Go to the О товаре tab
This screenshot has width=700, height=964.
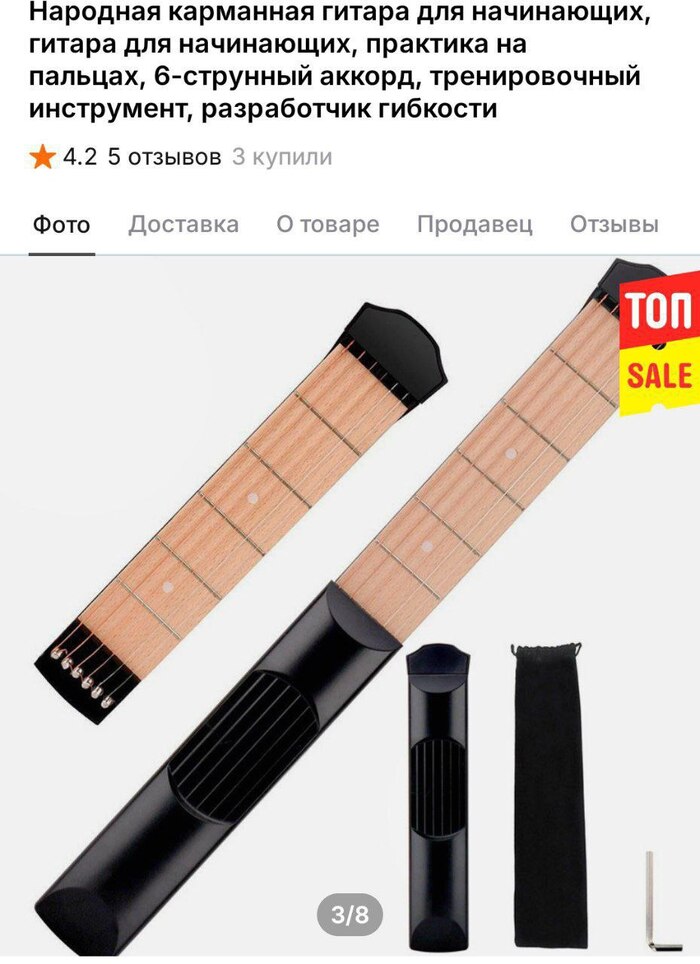tap(328, 224)
